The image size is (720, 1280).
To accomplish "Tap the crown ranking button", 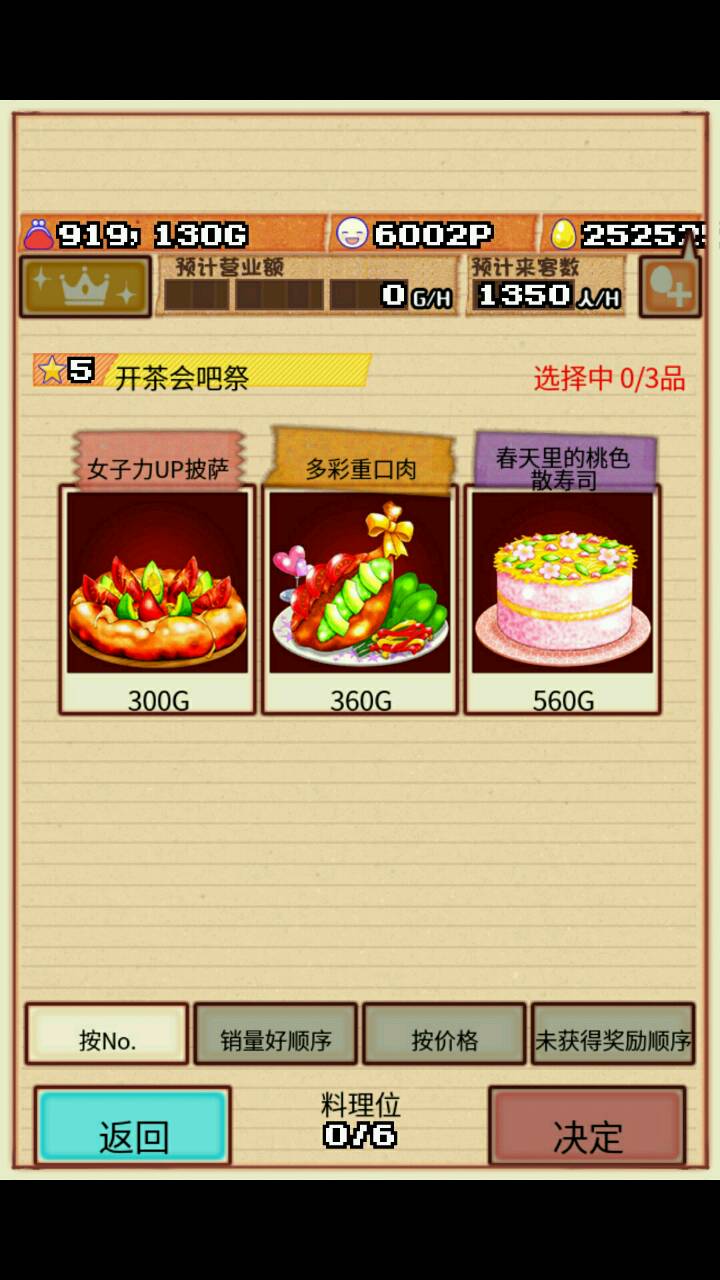I will point(85,287).
